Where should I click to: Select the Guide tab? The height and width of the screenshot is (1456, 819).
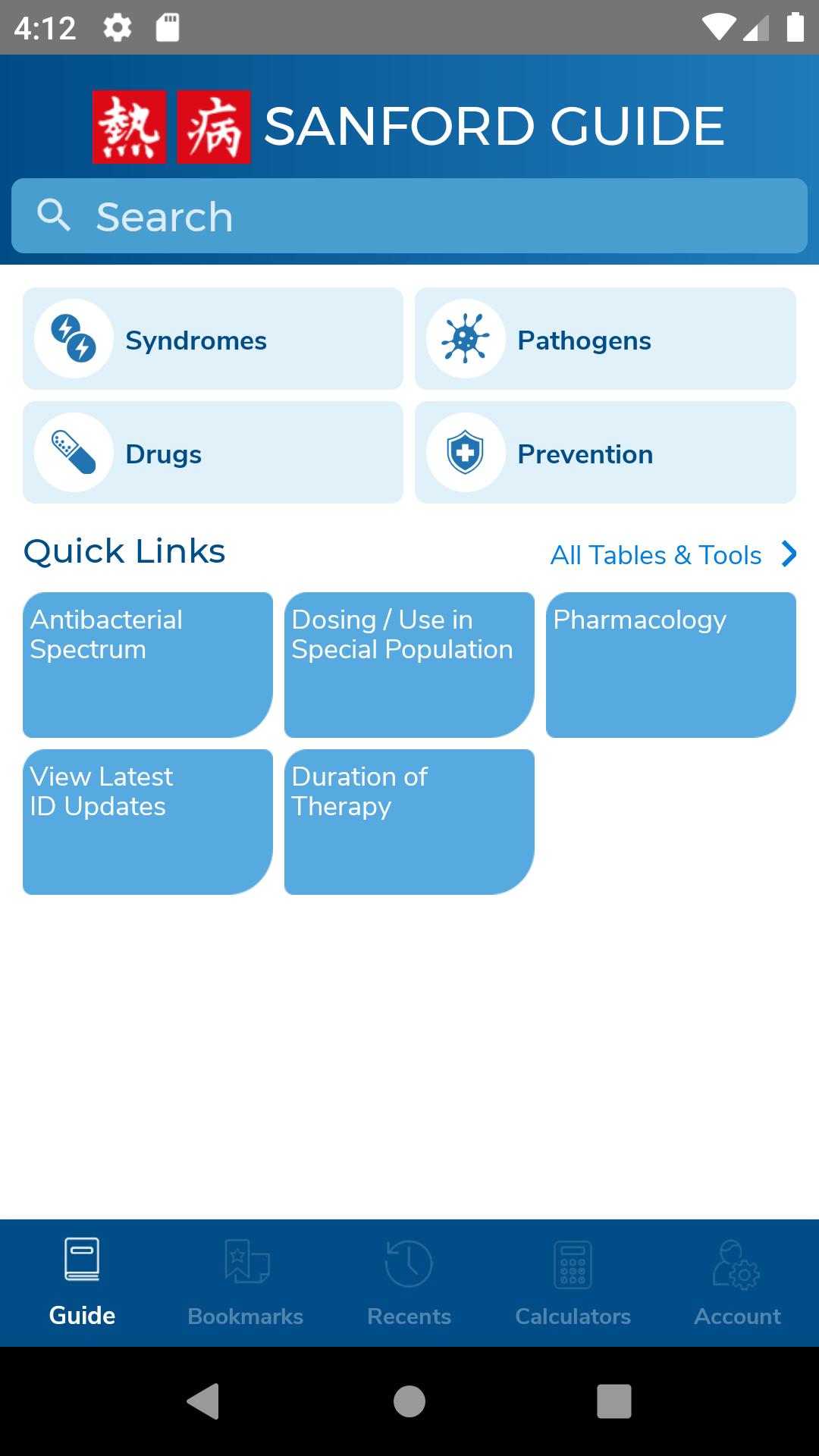pyautogui.click(x=82, y=1283)
